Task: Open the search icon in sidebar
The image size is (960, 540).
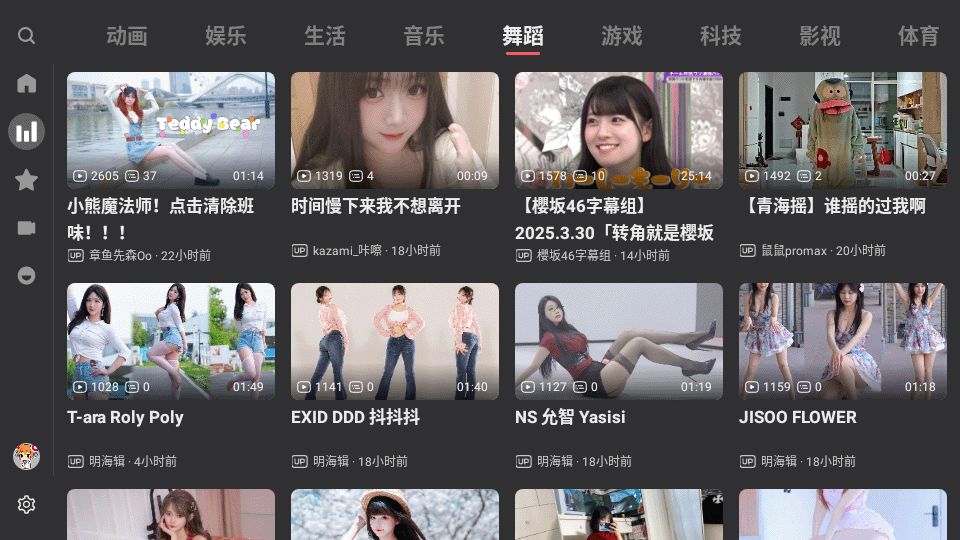Action: tap(27, 36)
